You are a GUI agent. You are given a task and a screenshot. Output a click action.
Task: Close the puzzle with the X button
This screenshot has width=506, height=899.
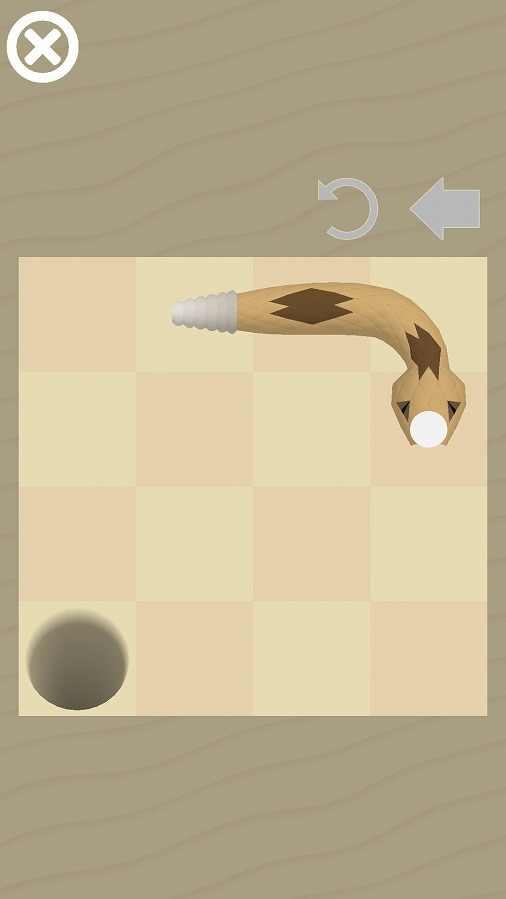42,47
